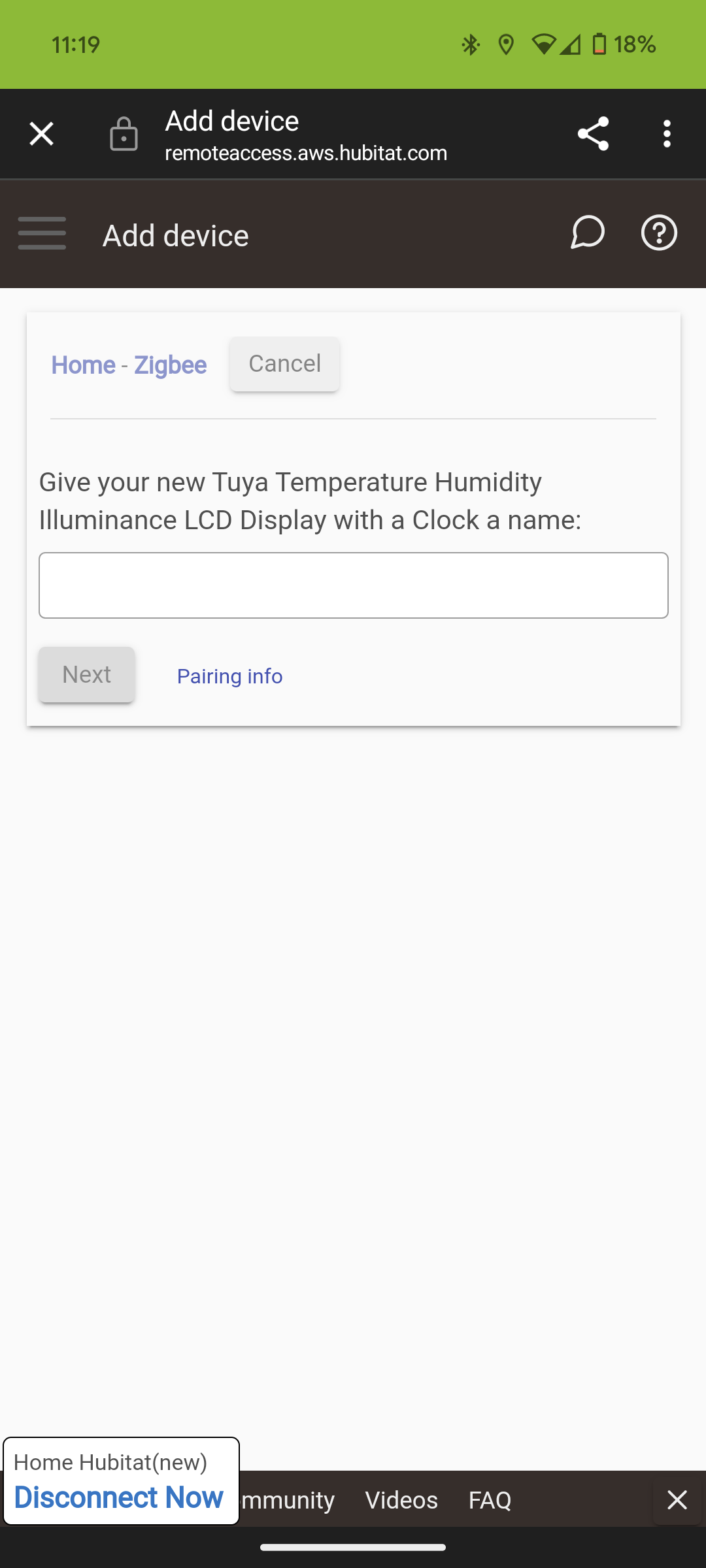
Task: Open the browser overflow menu
Action: pyautogui.click(x=667, y=134)
